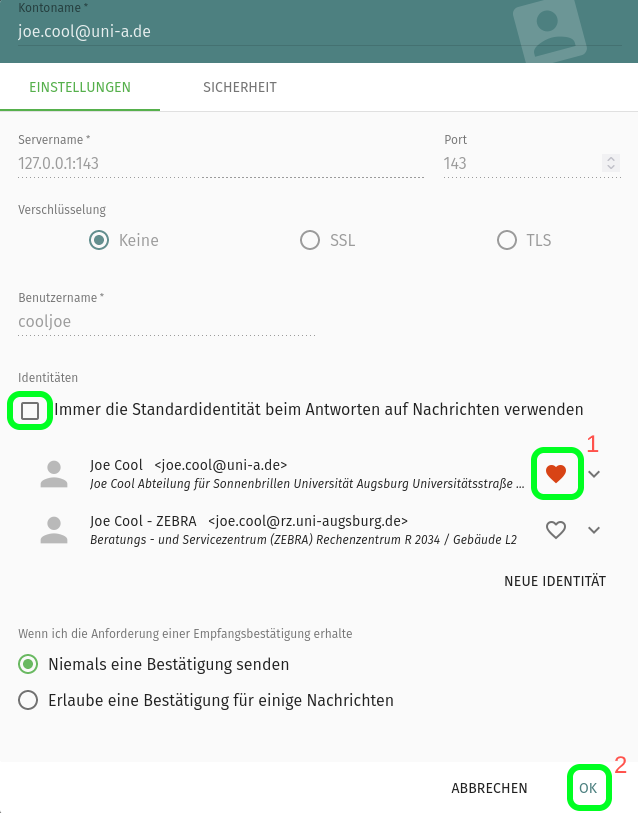Switch to the Sicherheit tab

239,87
